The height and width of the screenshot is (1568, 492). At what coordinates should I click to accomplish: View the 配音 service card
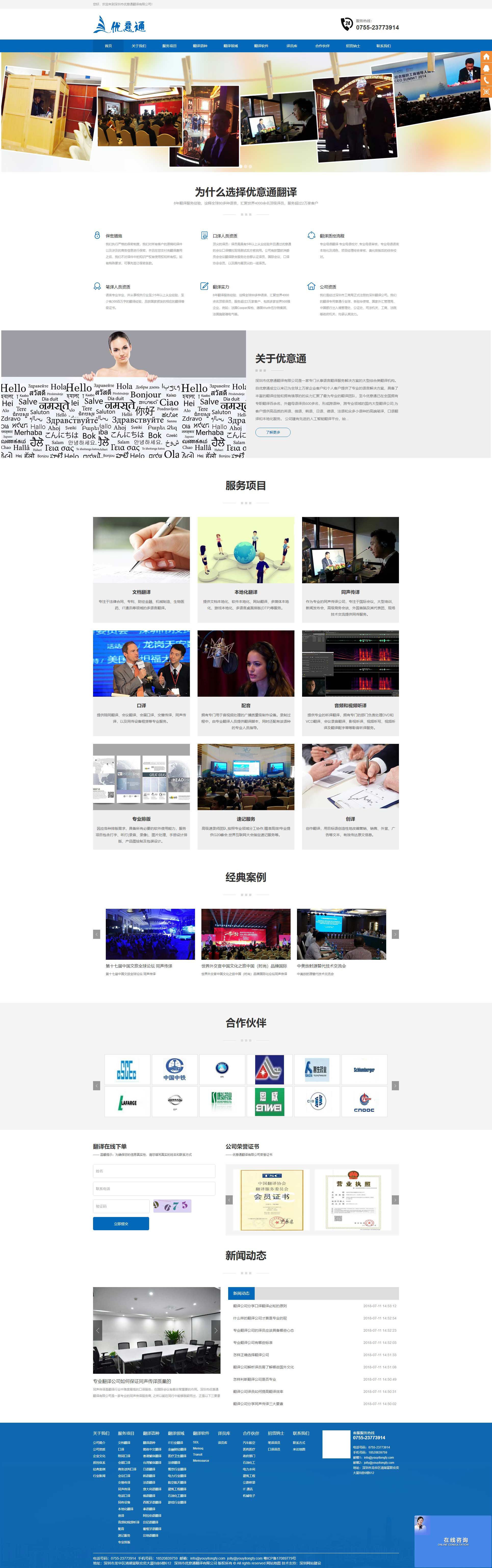coord(245,682)
